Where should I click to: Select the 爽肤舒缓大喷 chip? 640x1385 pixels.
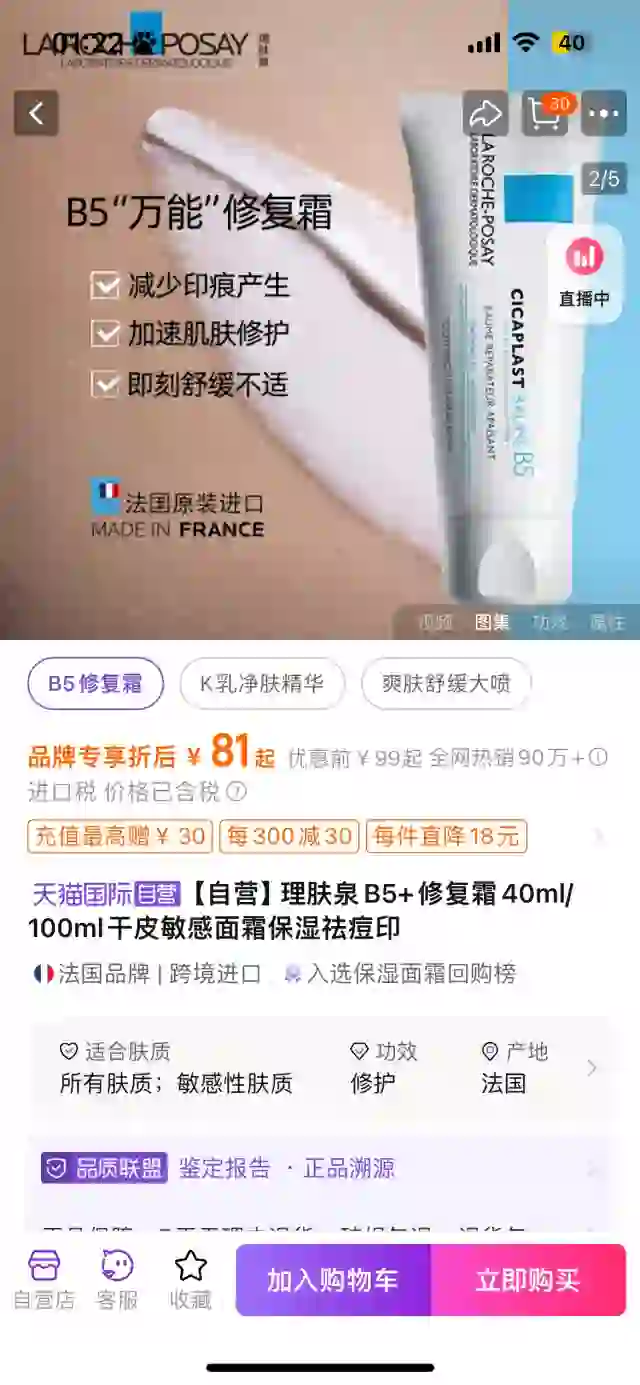[x=446, y=684]
